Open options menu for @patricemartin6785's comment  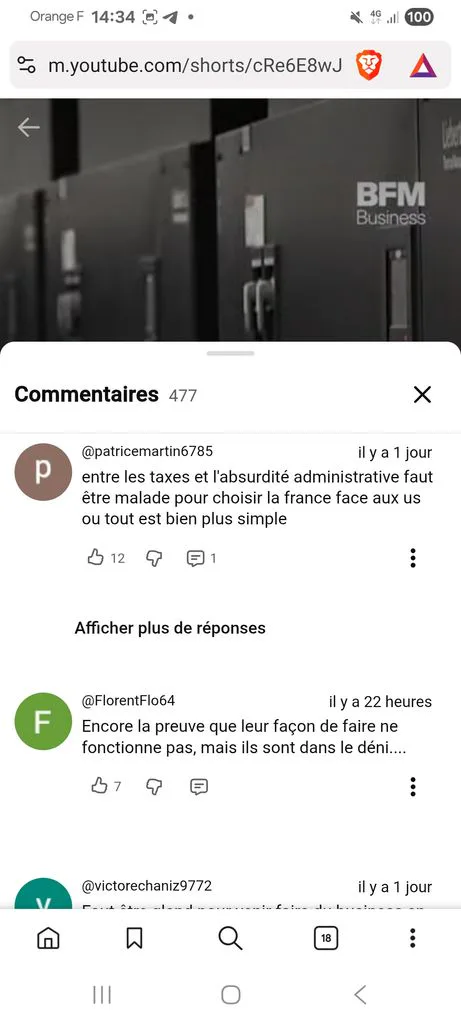pos(413,558)
